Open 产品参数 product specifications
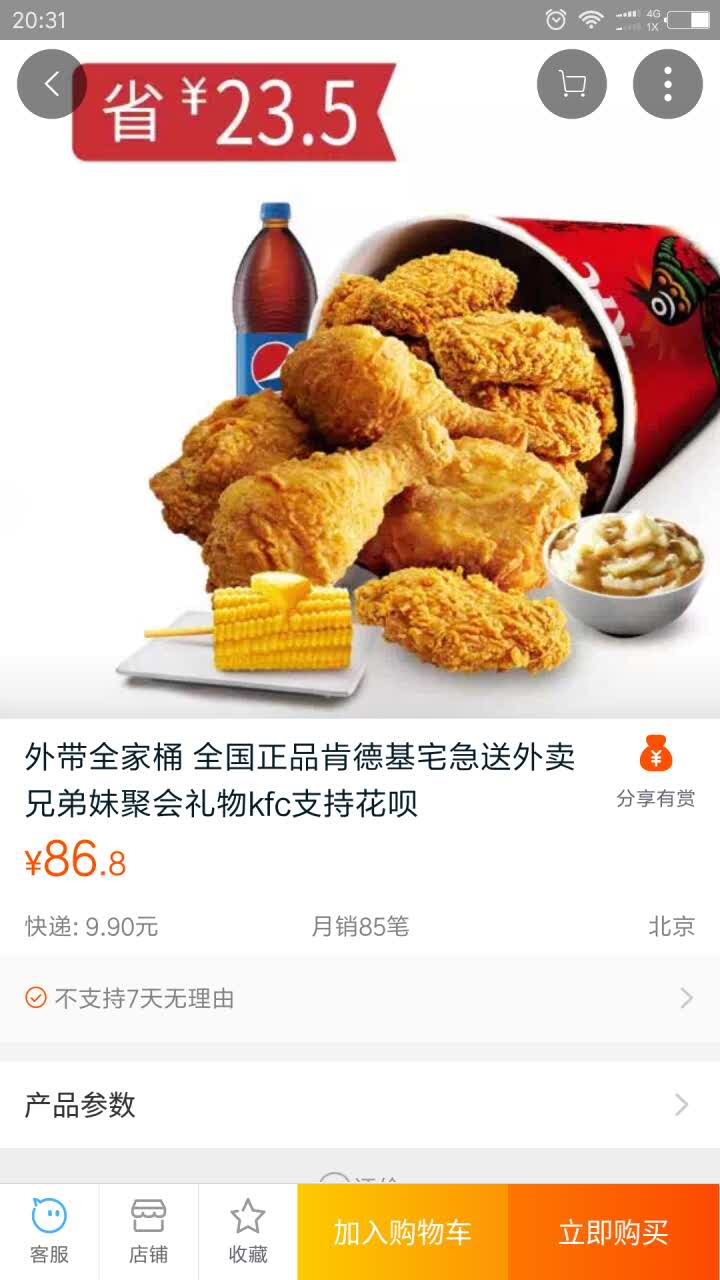This screenshot has width=720, height=1280. click(360, 1105)
